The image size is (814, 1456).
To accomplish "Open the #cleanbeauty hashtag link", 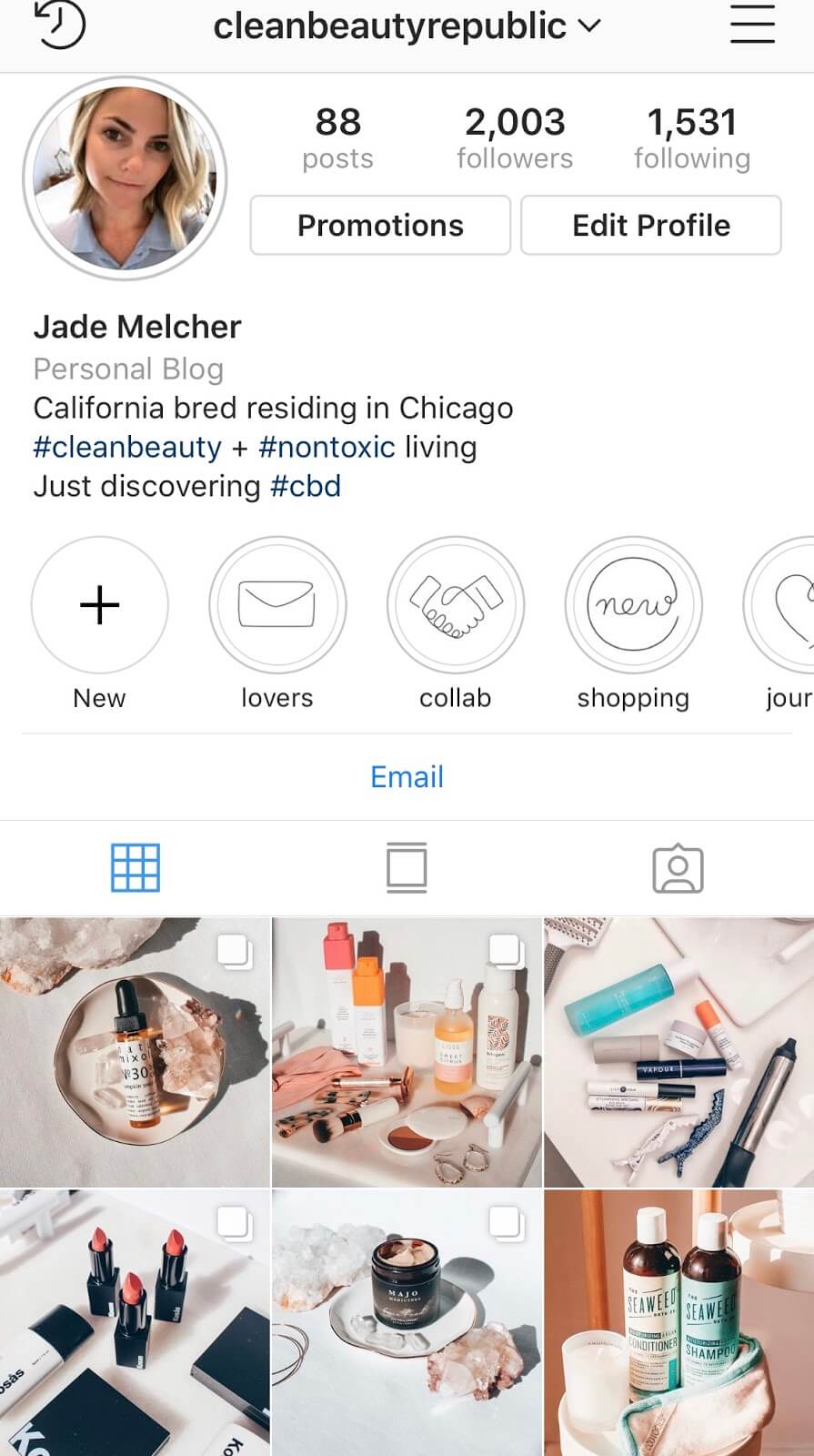I will [x=127, y=447].
